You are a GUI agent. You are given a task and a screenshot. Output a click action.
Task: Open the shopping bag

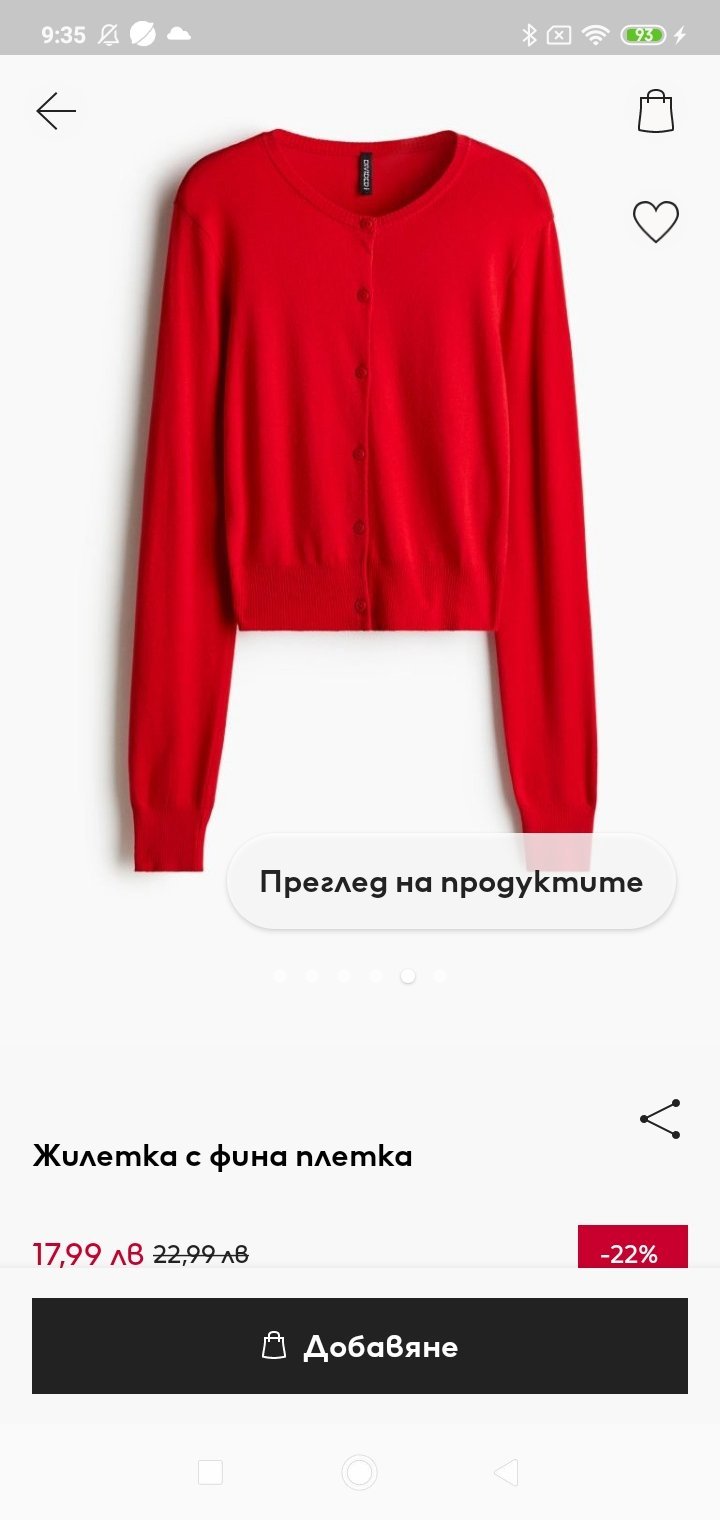coord(656,111)
